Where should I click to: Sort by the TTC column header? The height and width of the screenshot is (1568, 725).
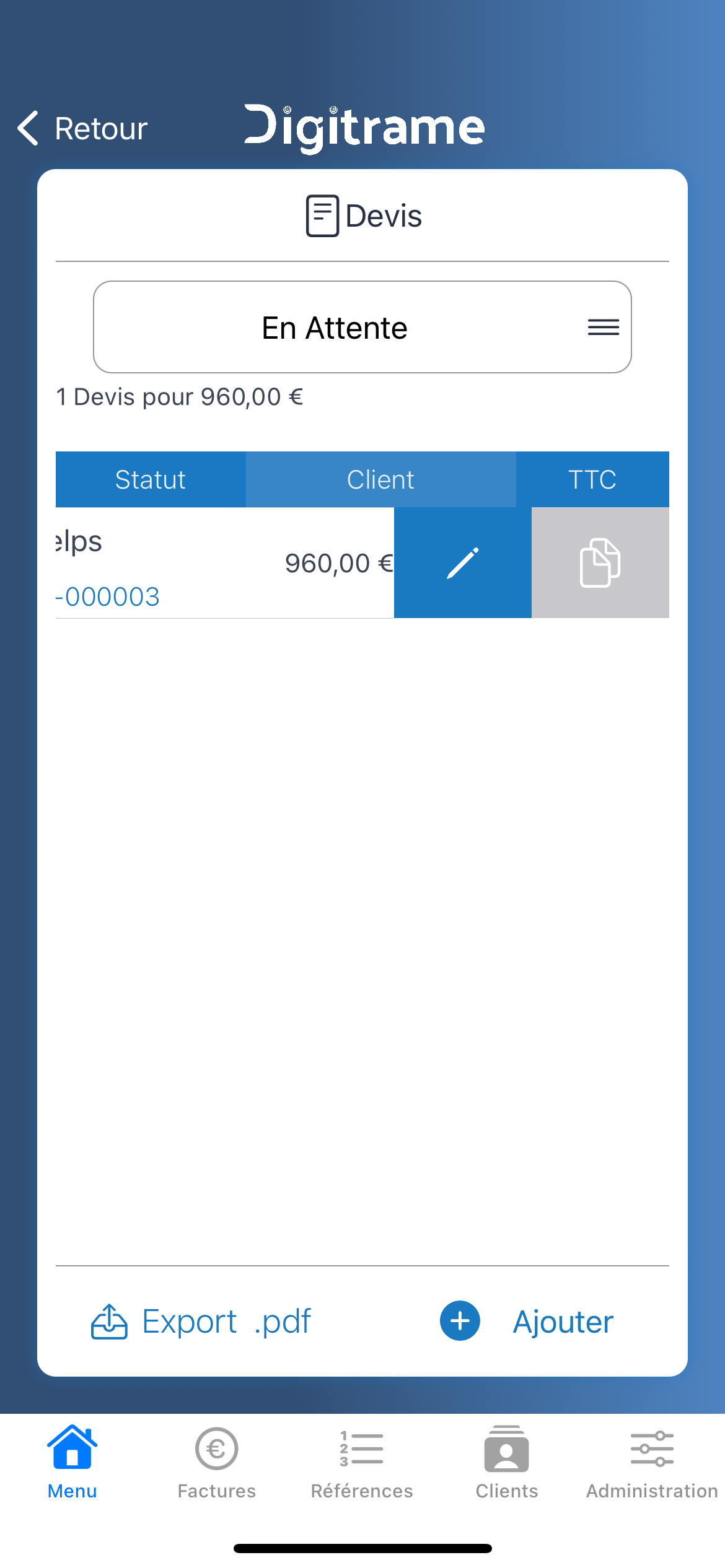(x=592, y=479)
